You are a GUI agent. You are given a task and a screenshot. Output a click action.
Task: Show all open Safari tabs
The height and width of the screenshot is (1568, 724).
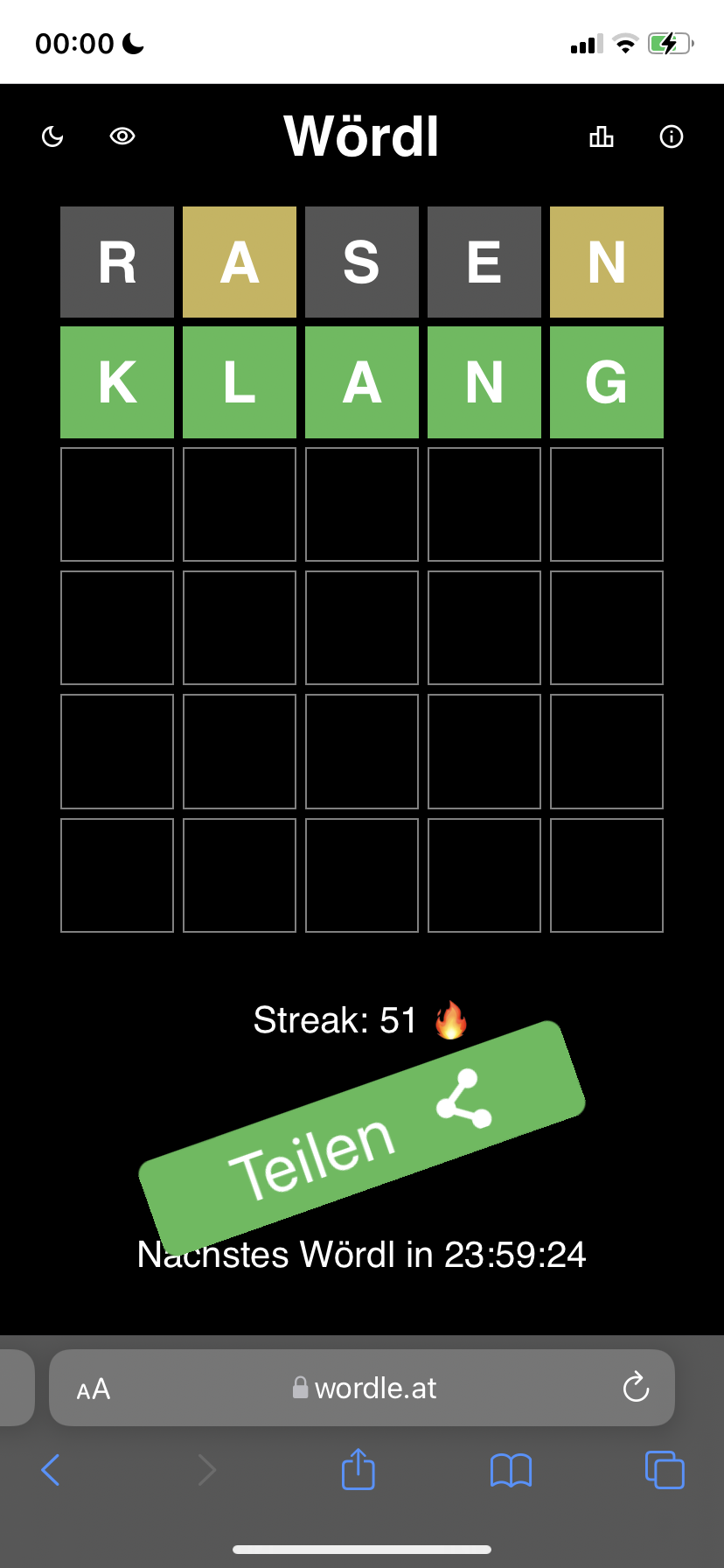pyautogui.click(x=665, y=1470)
